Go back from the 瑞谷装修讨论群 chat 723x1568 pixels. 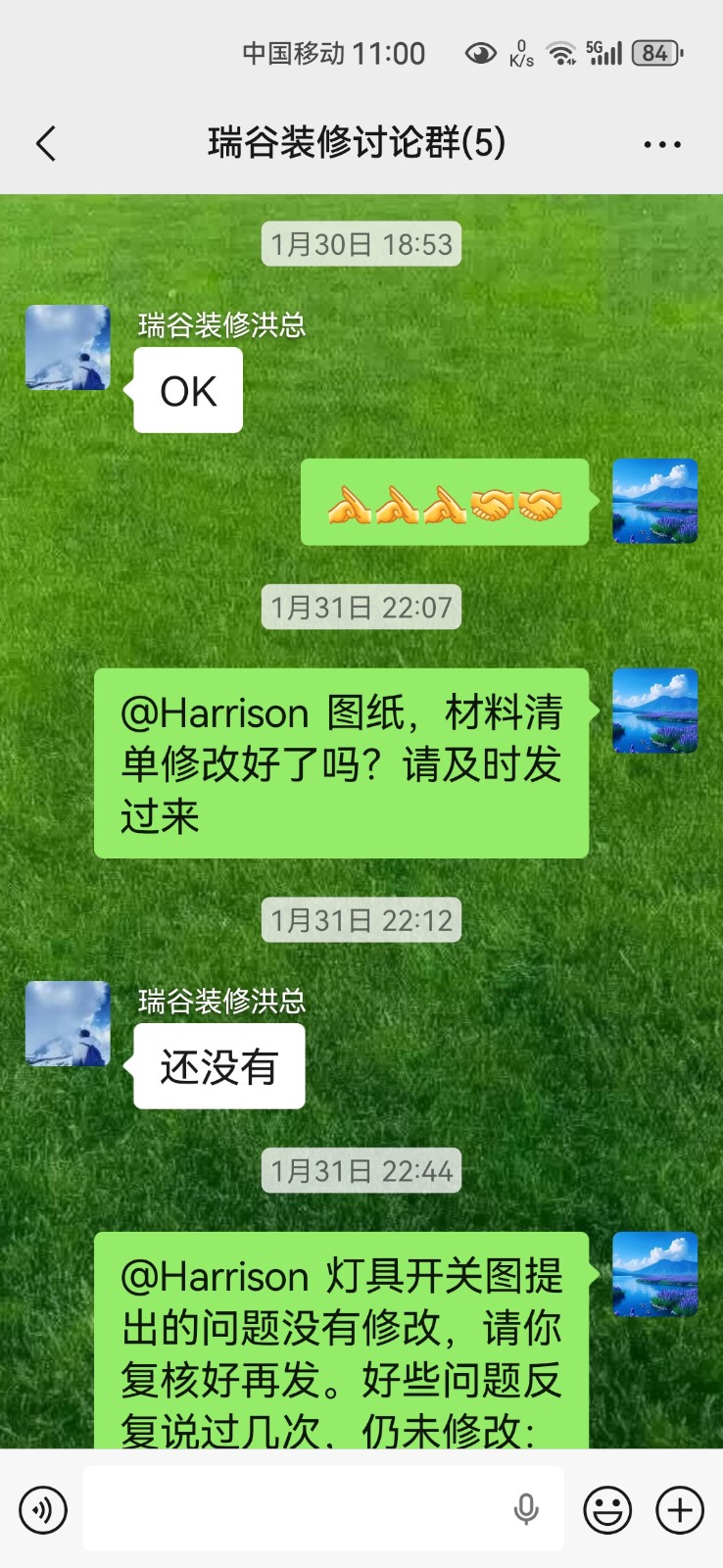pyautogui.click(x=45, y=144)
